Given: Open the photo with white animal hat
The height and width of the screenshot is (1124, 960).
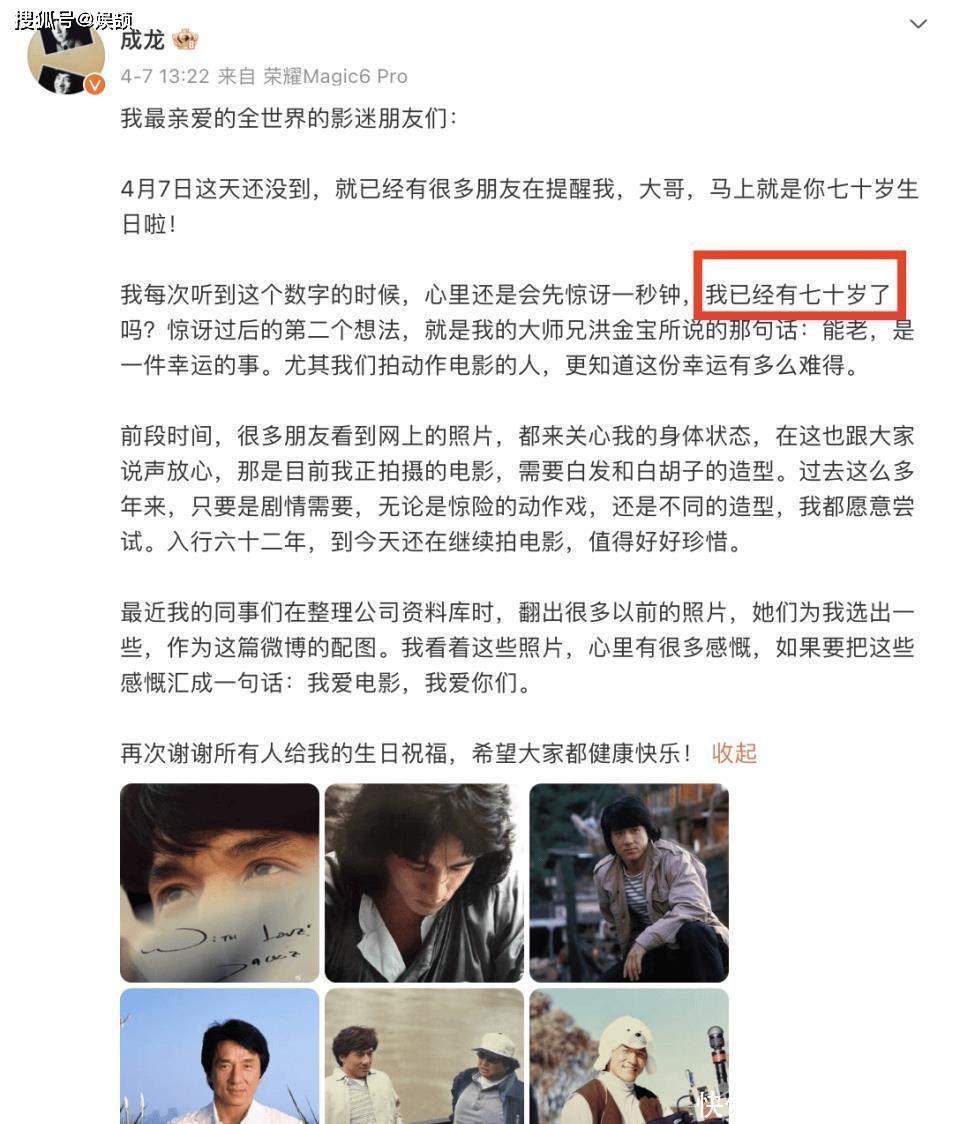Looking at the screenshot, I should (x=628, y=1056).
